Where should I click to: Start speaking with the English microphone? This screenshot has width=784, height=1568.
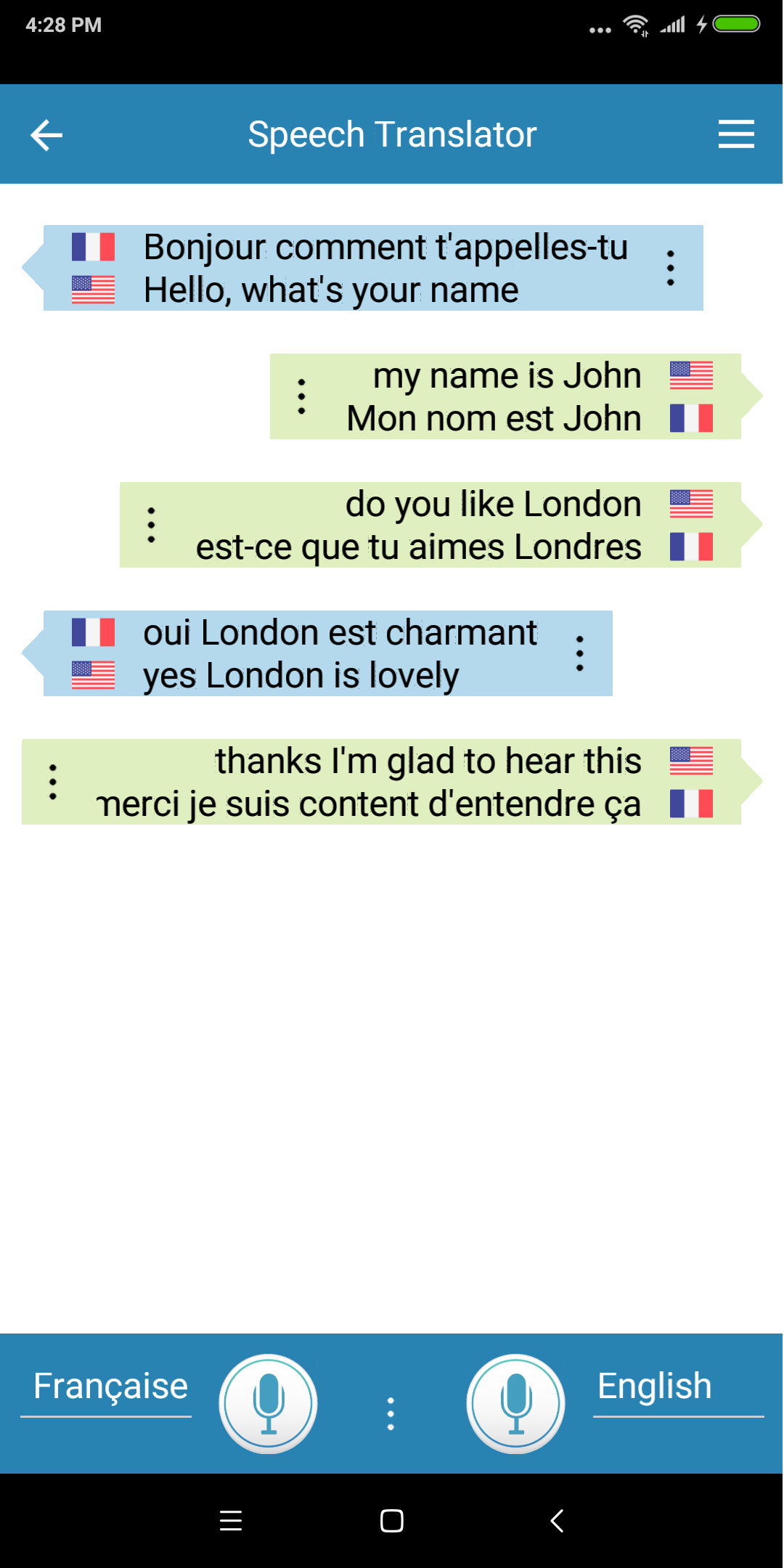pyautogui.click(x=515, y=1404)
